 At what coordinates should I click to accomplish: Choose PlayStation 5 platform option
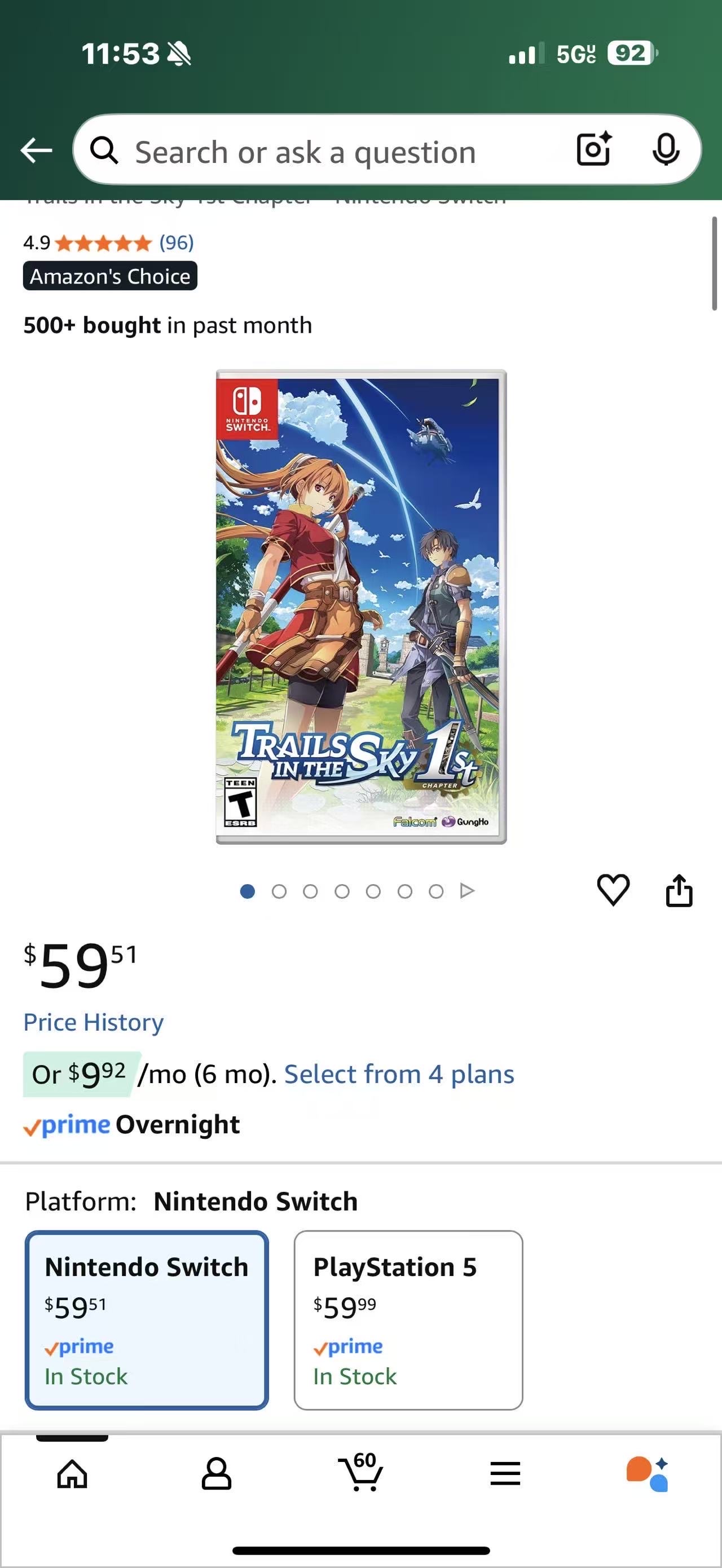[408, 1320]
